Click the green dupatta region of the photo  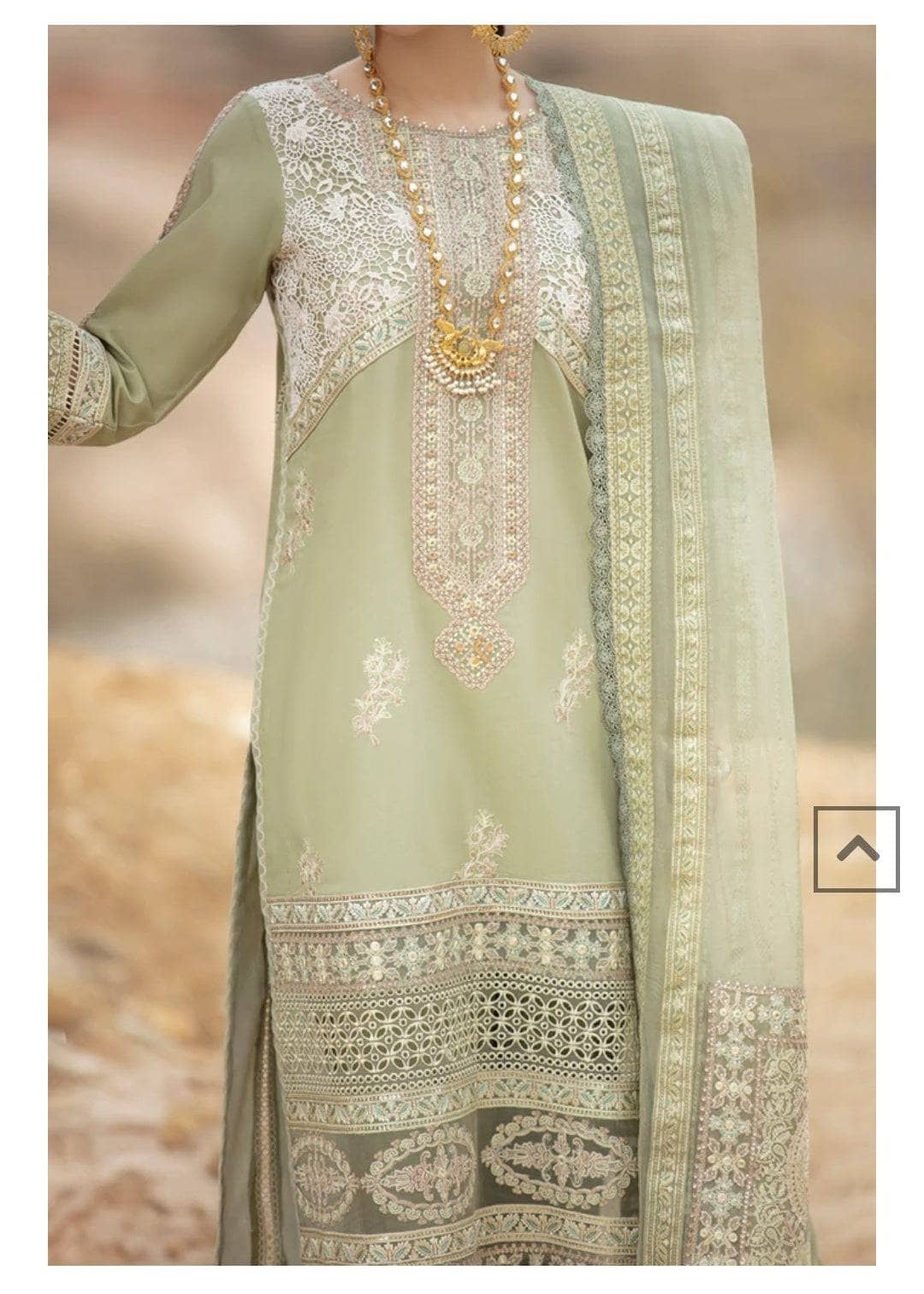pos(702,513)
